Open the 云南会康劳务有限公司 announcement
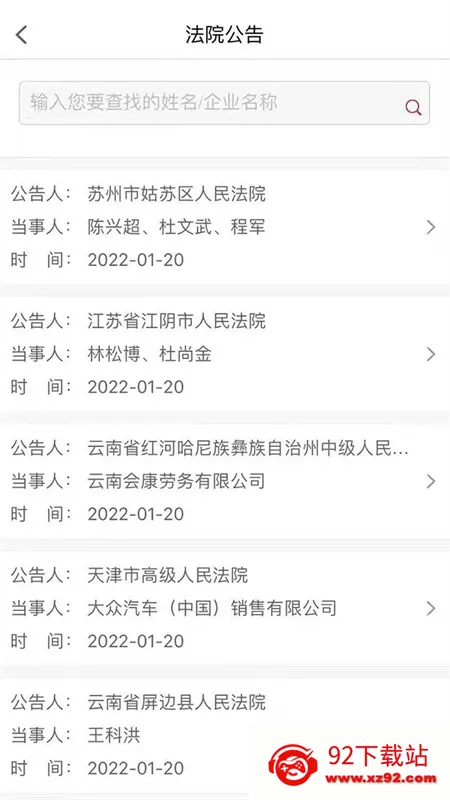The image size is (450, 800). 225,481
